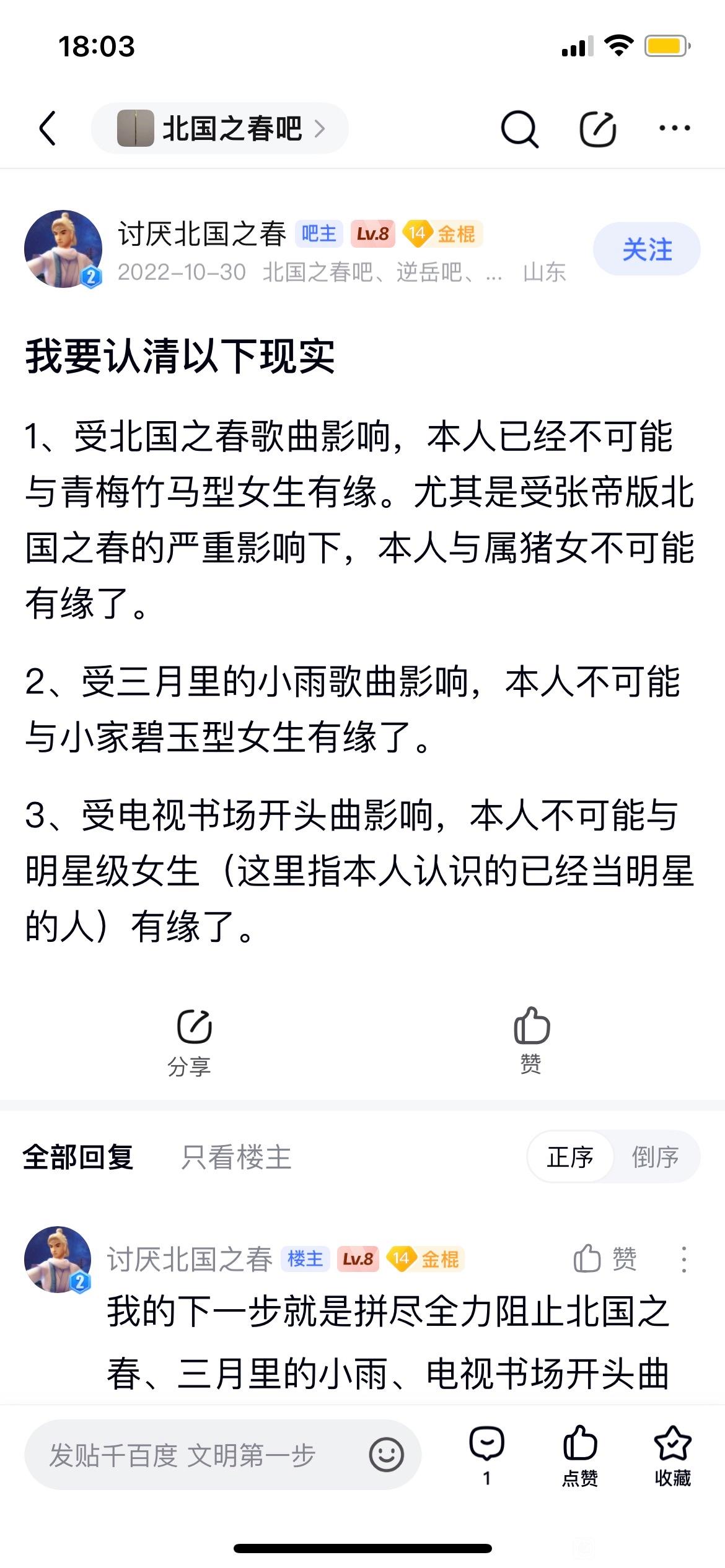Filter replies with 只看楼主
This screenshot has width=725, height=1568.
pos(236,1157)
